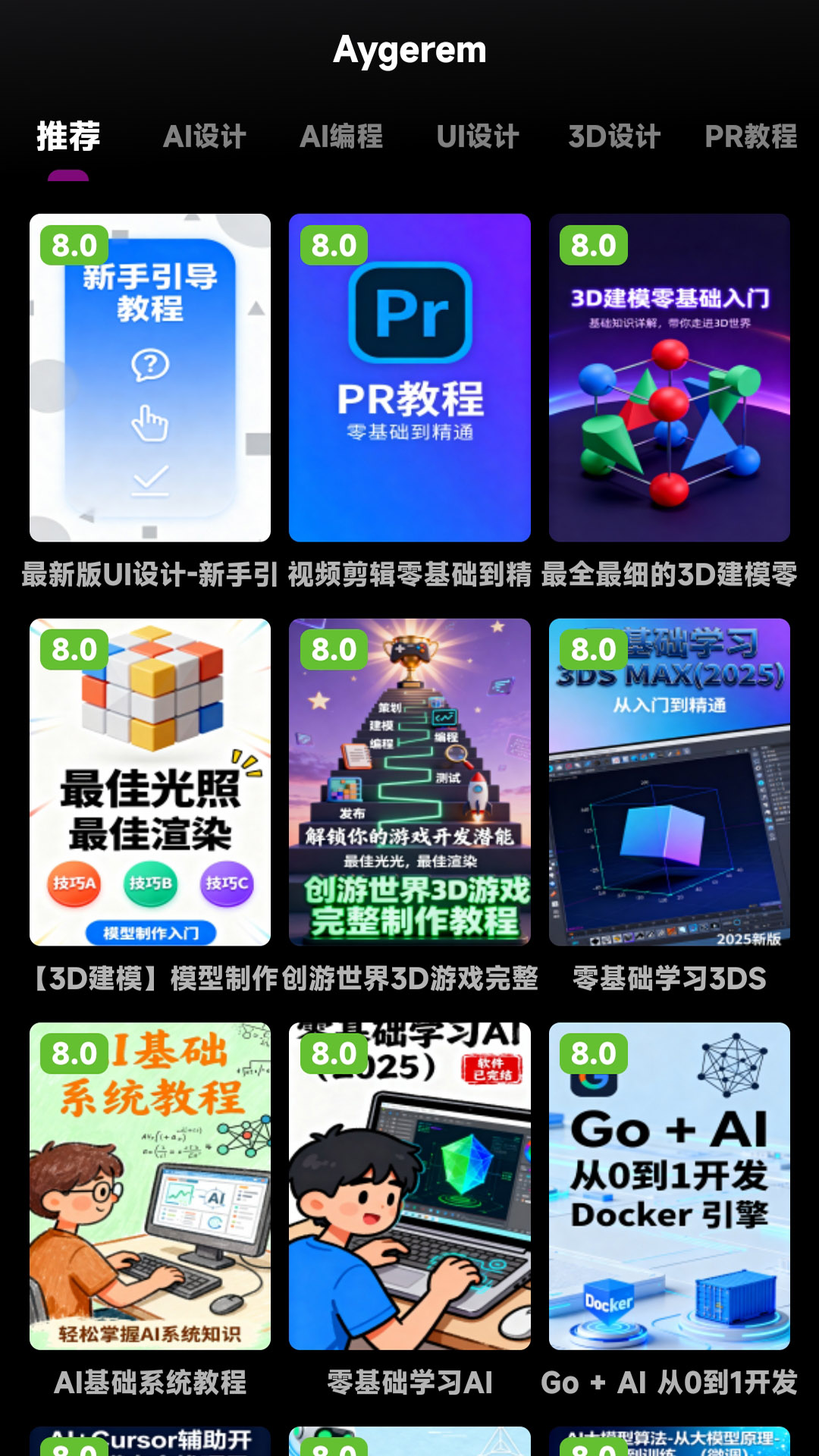Viewport: 819px width, 1456px height.
Task: Switch to the 3D设计 tab
Action: pyautogui.click(x=614, y=136)
